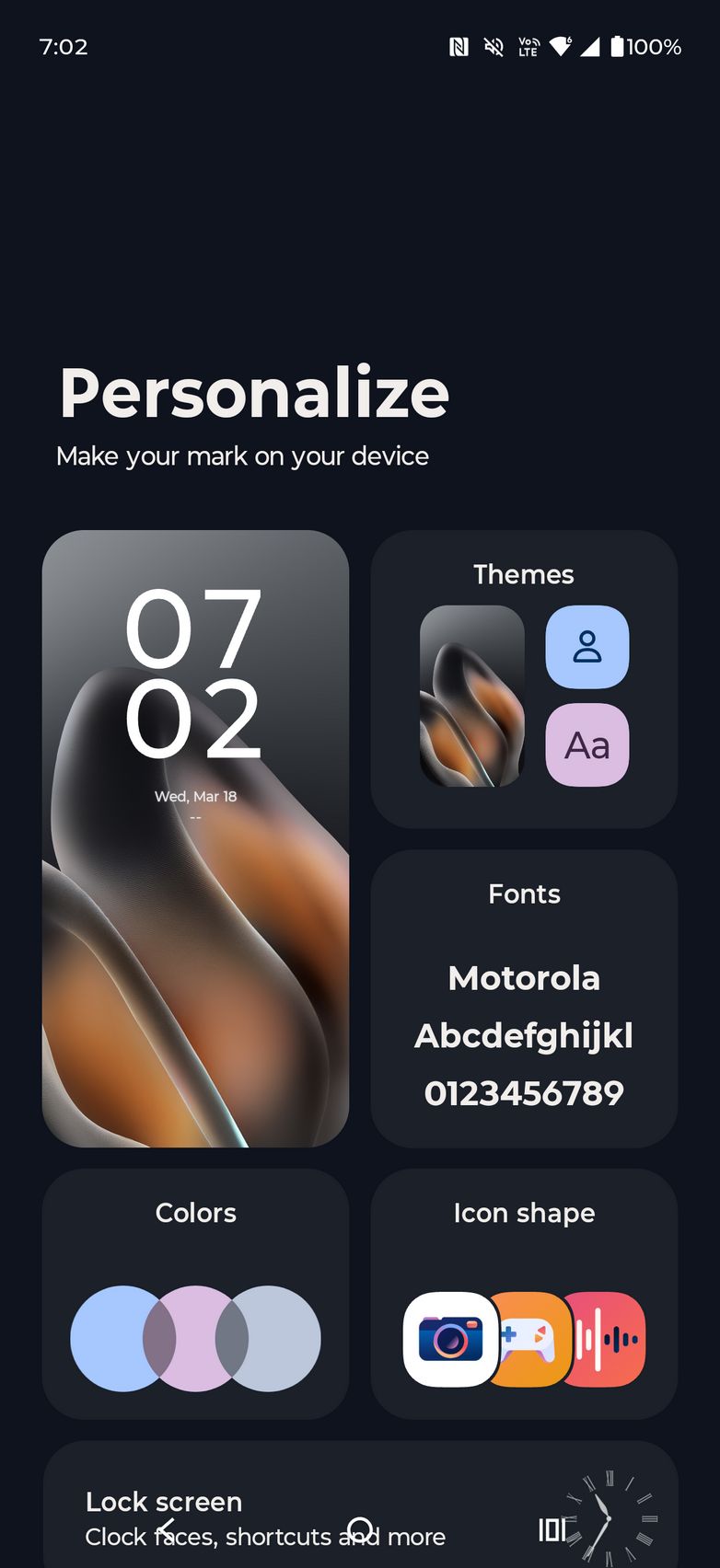Screen dimensions: 720x1568
Task: Open the Icon shape card
Action: pos(524,1293)
